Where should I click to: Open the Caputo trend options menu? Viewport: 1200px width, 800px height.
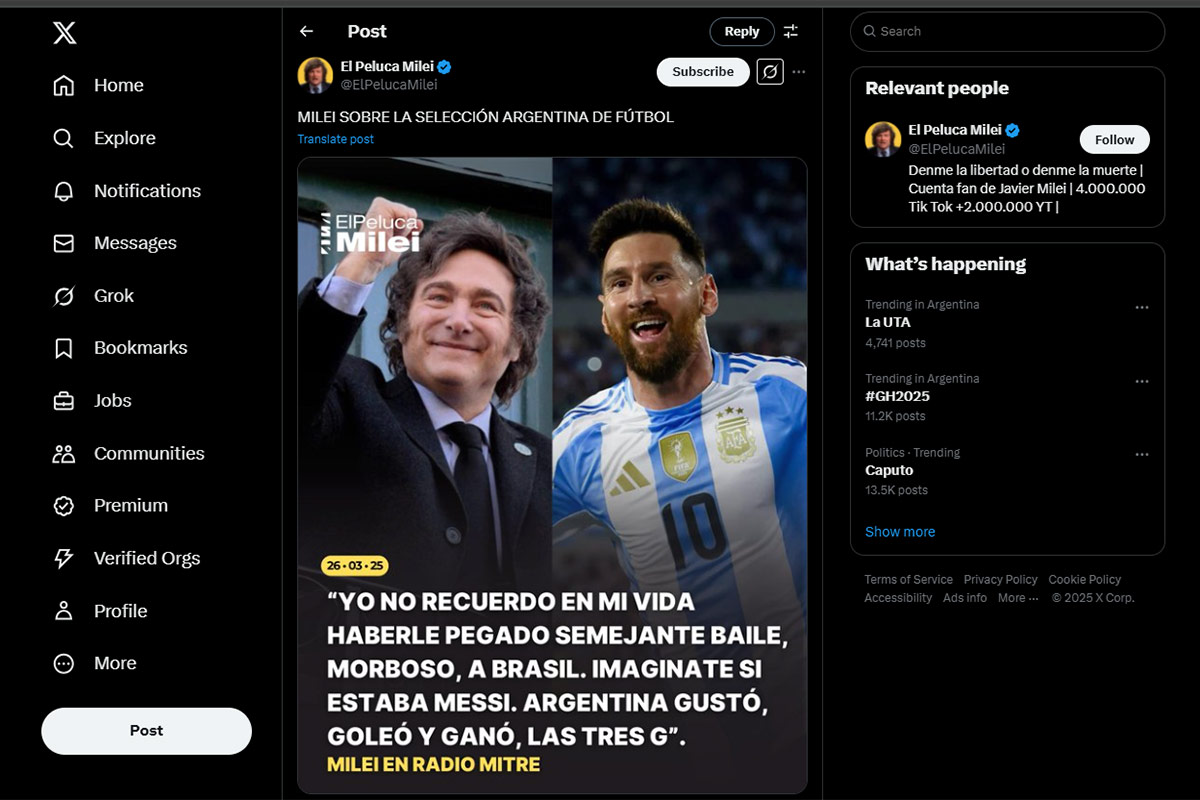[x=1141, y=455]
